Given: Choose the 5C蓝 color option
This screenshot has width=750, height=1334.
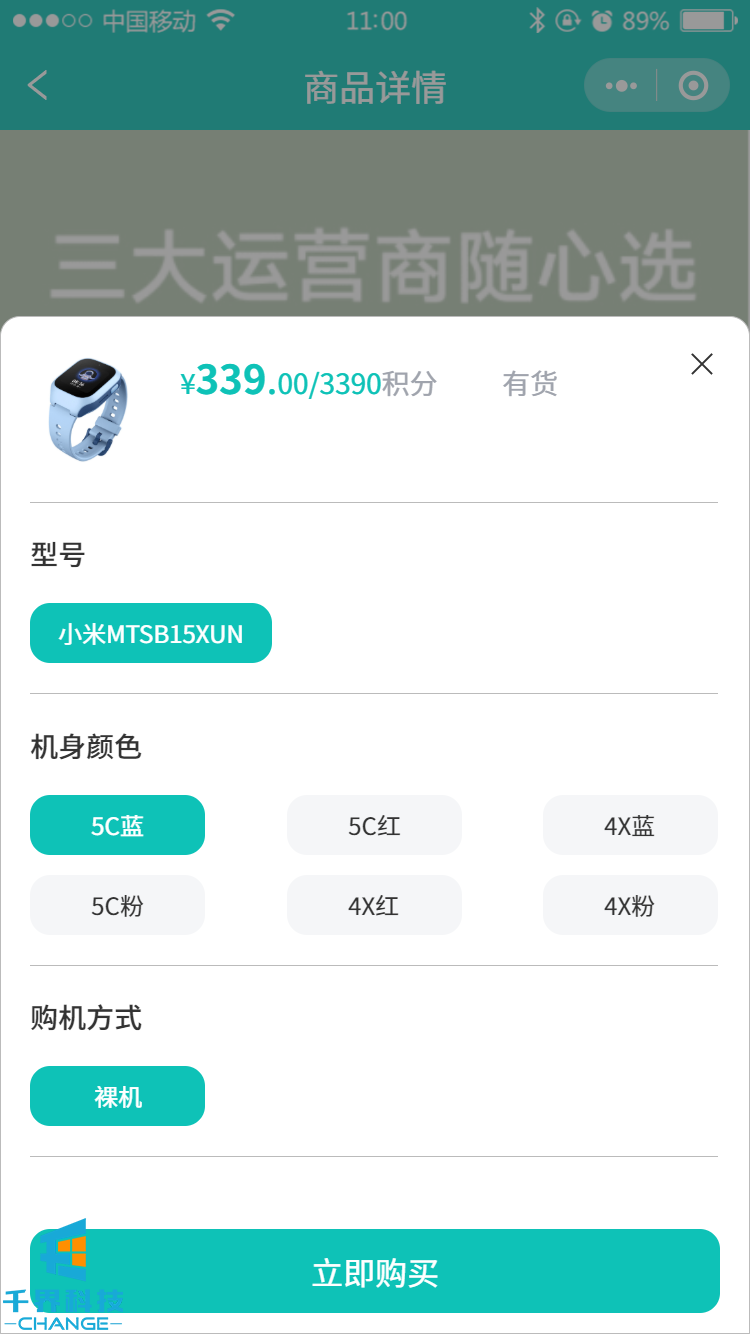Looking at the screenshot, I should tap(117, 825).
